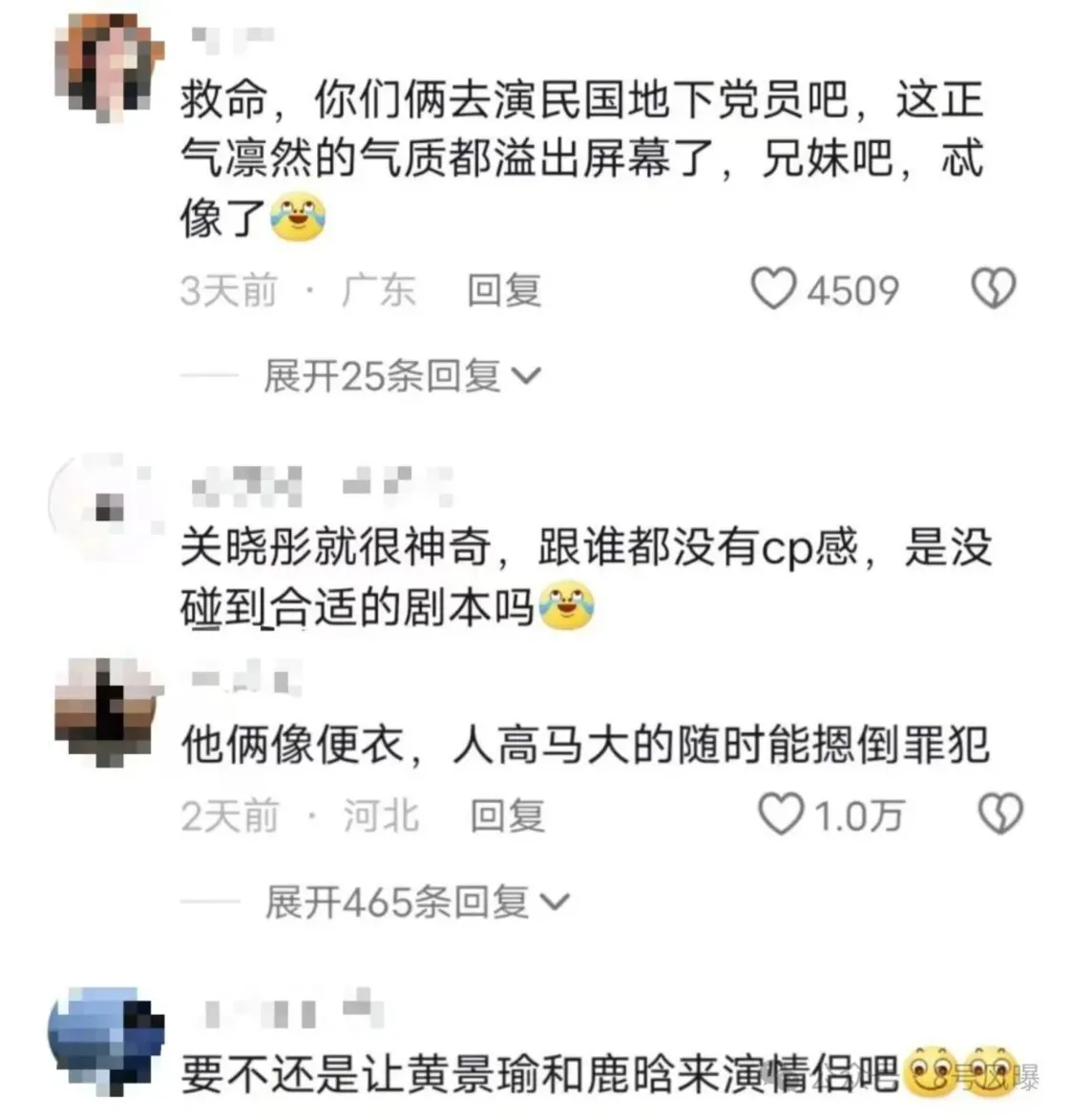Expand the 25 replies

click(x=401, y=375)
